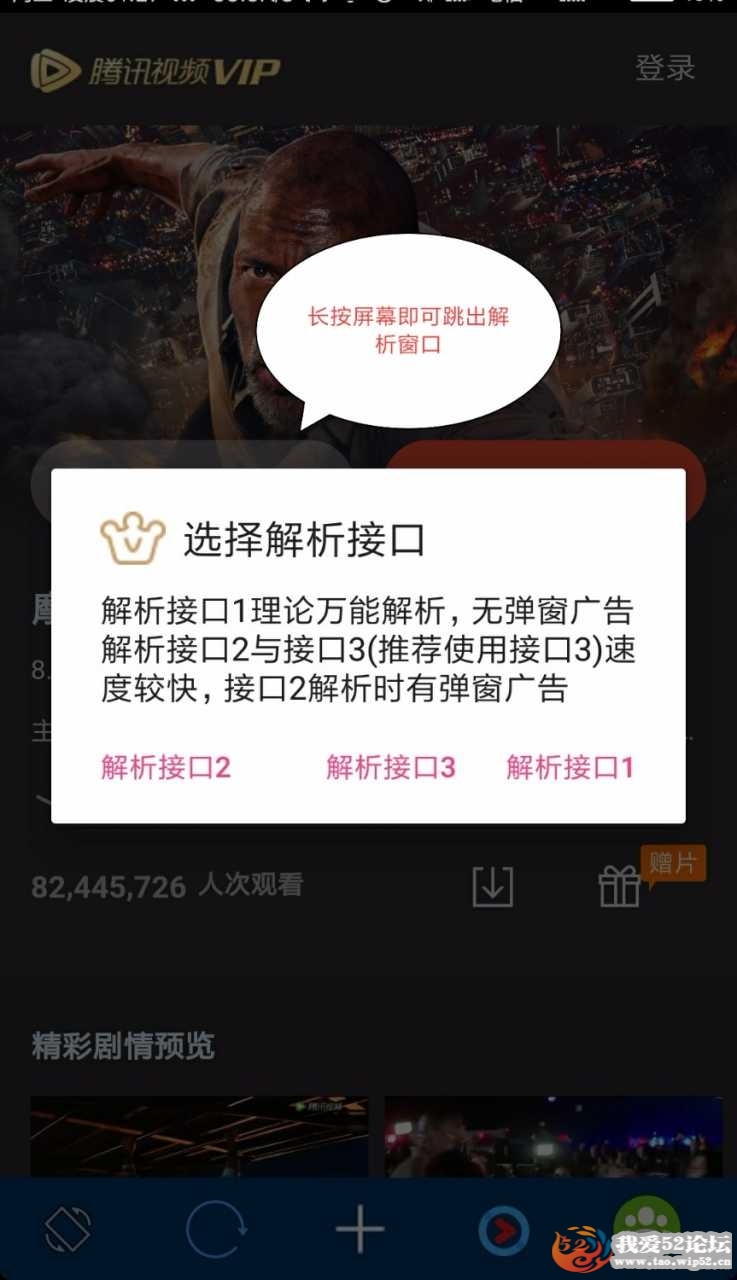737x1280 pixels.
Task: Select 解析接口2 option
Action: pyautogui.click(x=166, y=768)
